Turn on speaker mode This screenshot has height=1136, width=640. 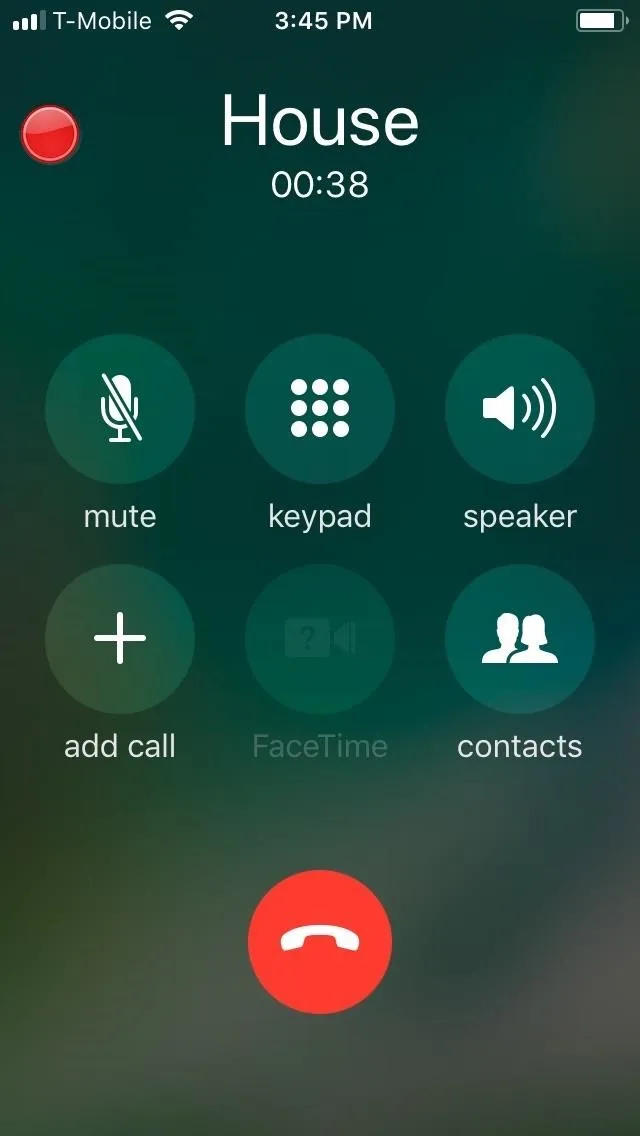pos(520,409)
